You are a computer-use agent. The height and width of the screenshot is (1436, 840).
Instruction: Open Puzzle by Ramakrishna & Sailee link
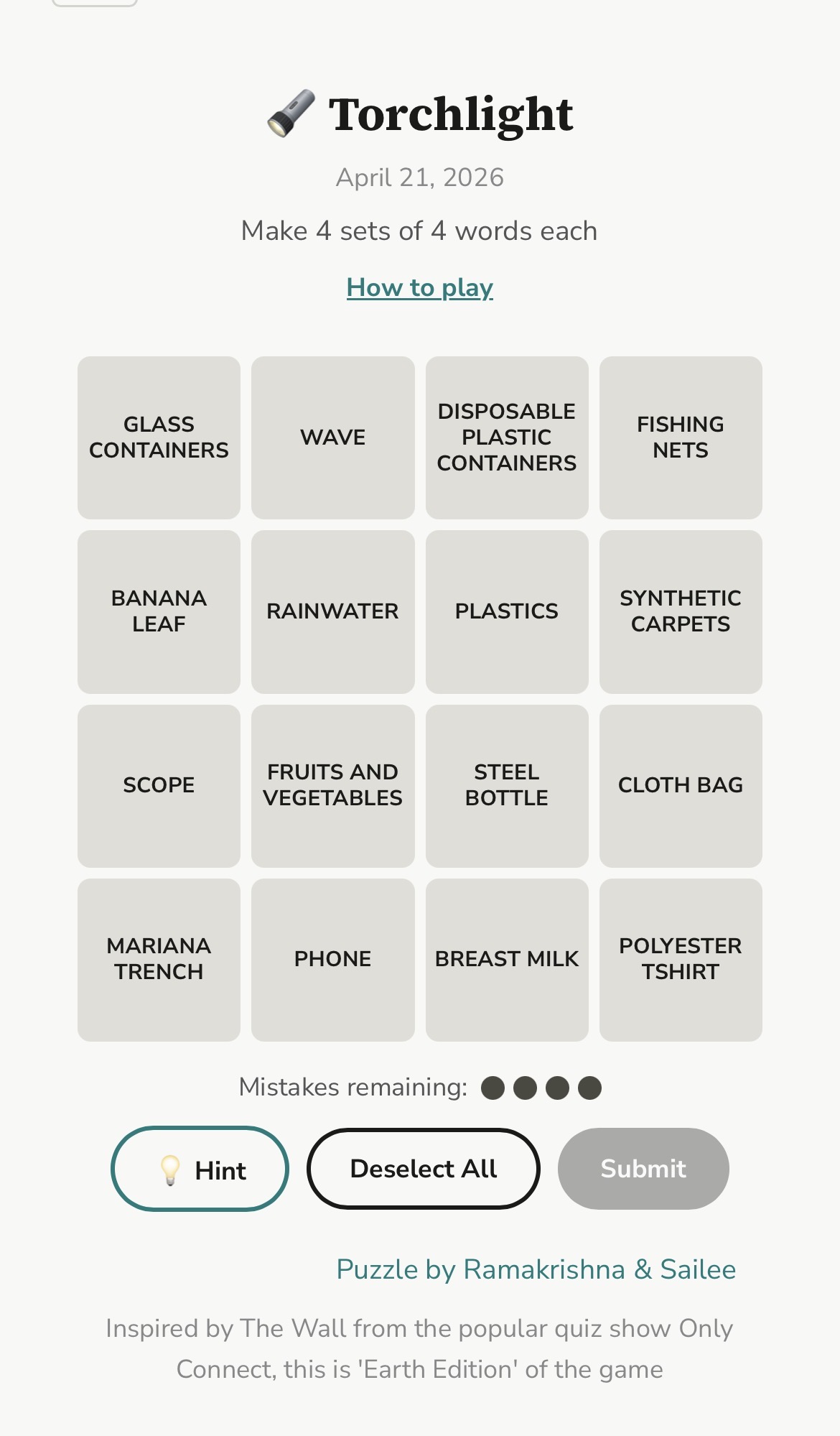[x=536, y=1269]
